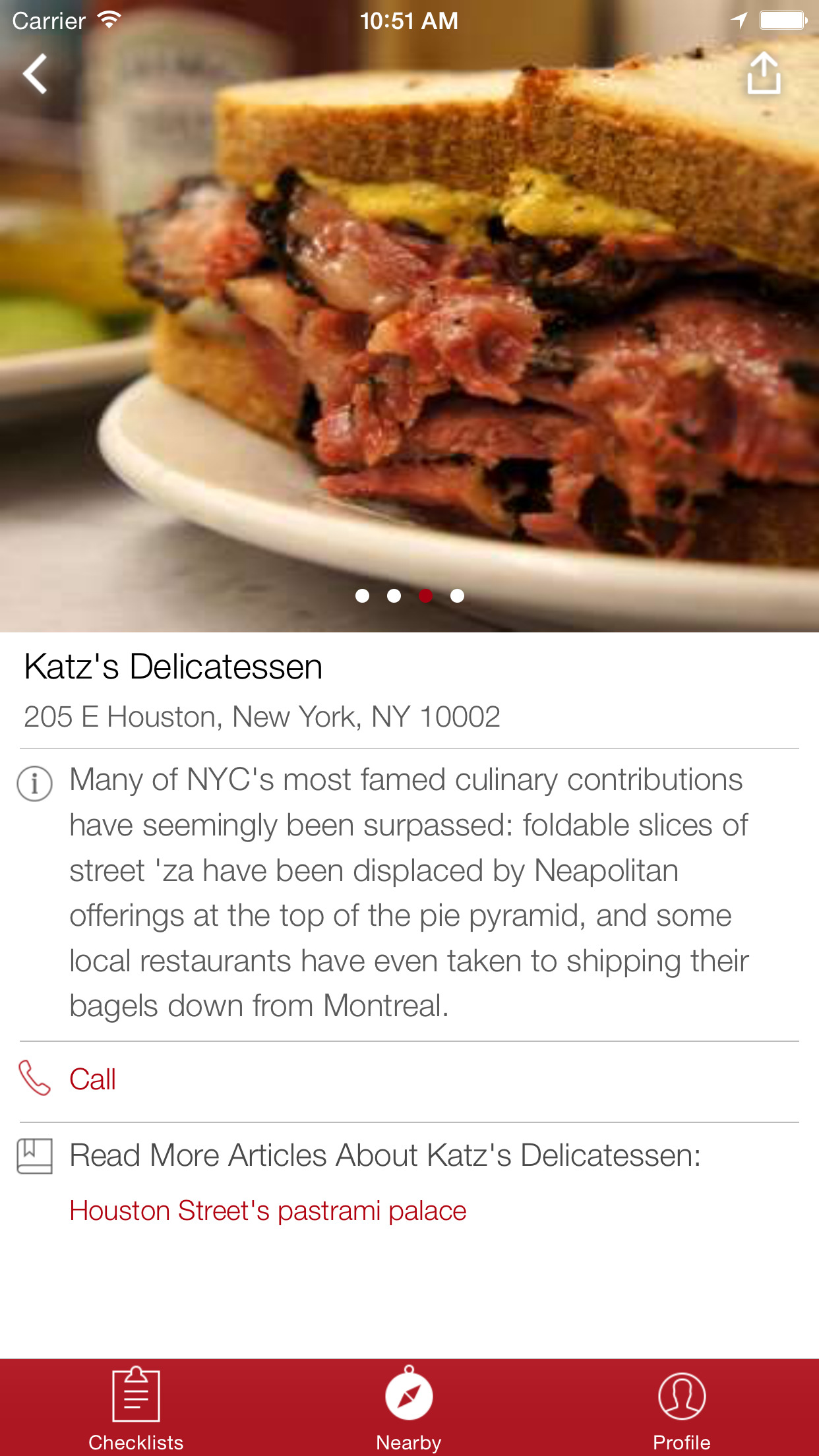Open the Houston Street's pastrami palace article
819x1456 pixels.
pos(268,1210)
